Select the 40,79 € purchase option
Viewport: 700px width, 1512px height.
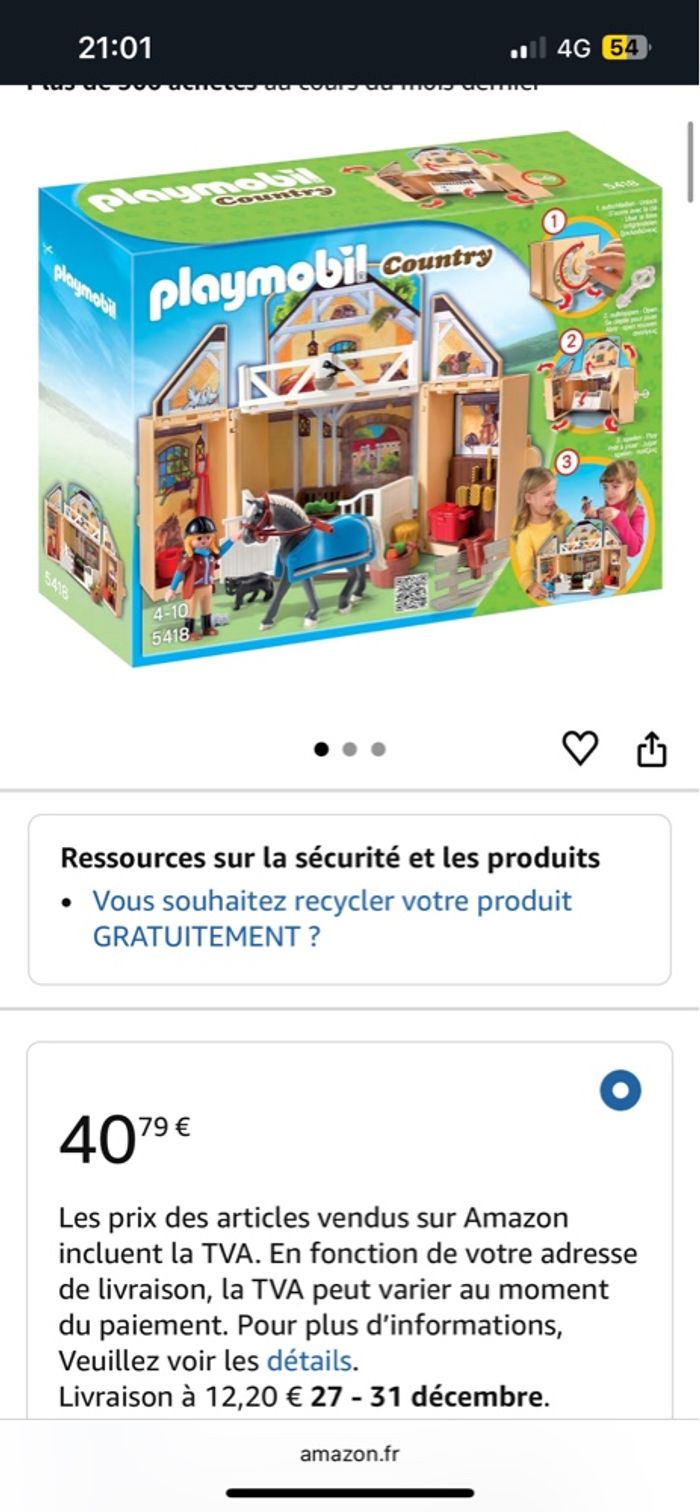tap(620, 1090)
